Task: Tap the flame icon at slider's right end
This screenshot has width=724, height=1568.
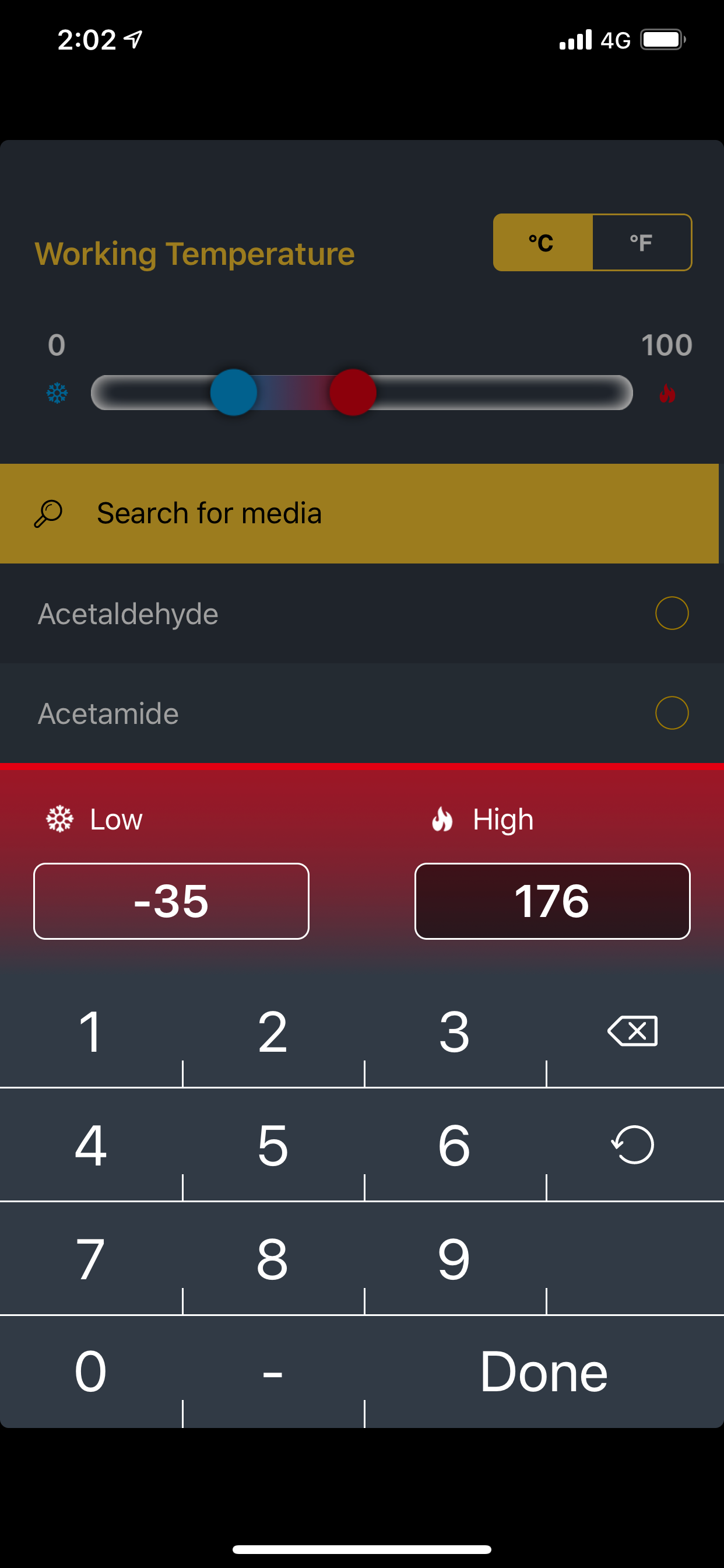Action: [668, 393]
